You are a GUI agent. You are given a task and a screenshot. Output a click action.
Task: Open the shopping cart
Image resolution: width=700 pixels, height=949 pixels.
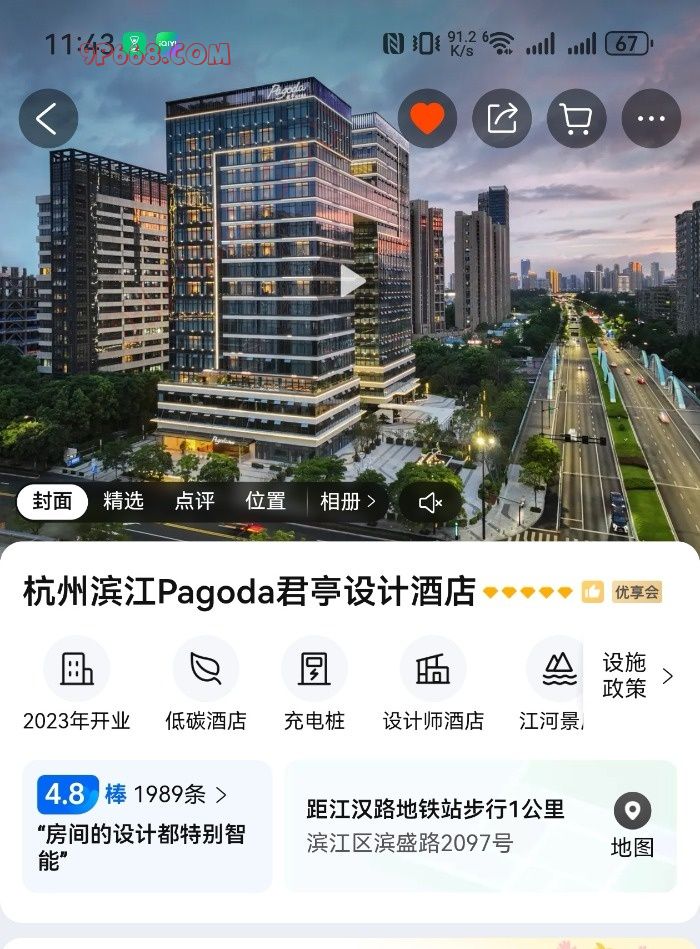click(577, 119)
